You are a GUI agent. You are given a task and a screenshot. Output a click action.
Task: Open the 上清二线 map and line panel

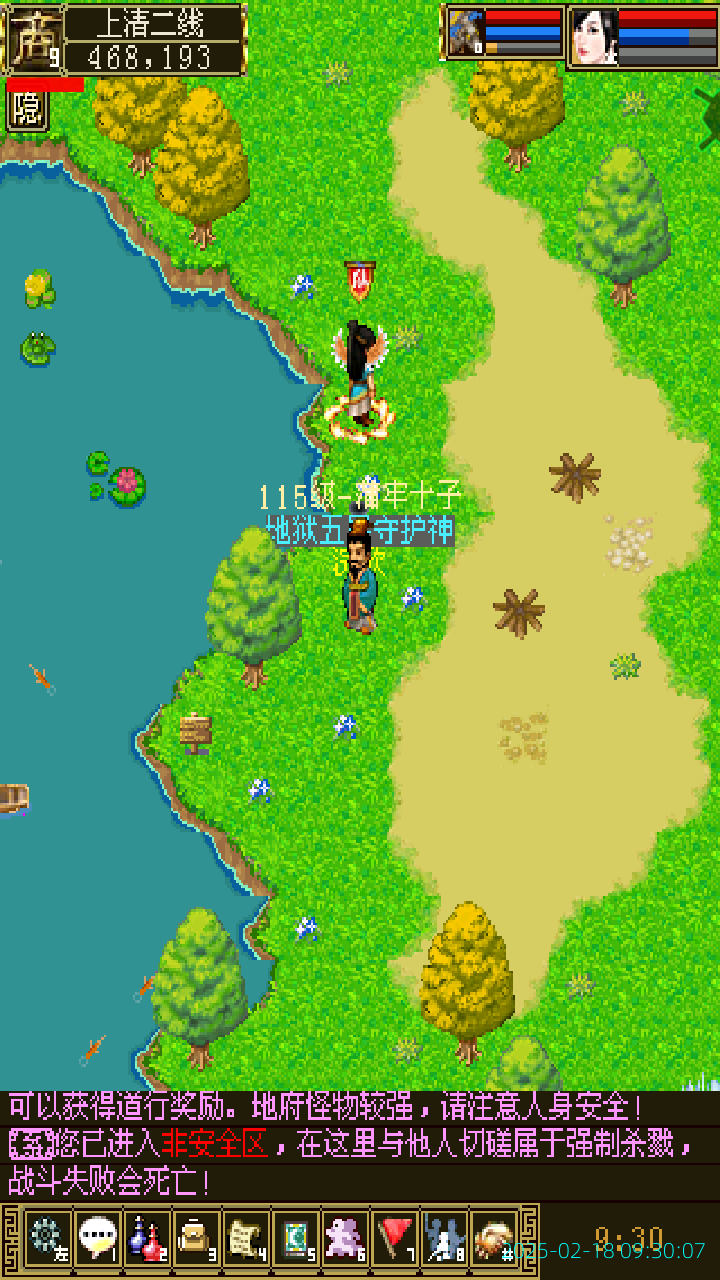click(x=154, y=39)
